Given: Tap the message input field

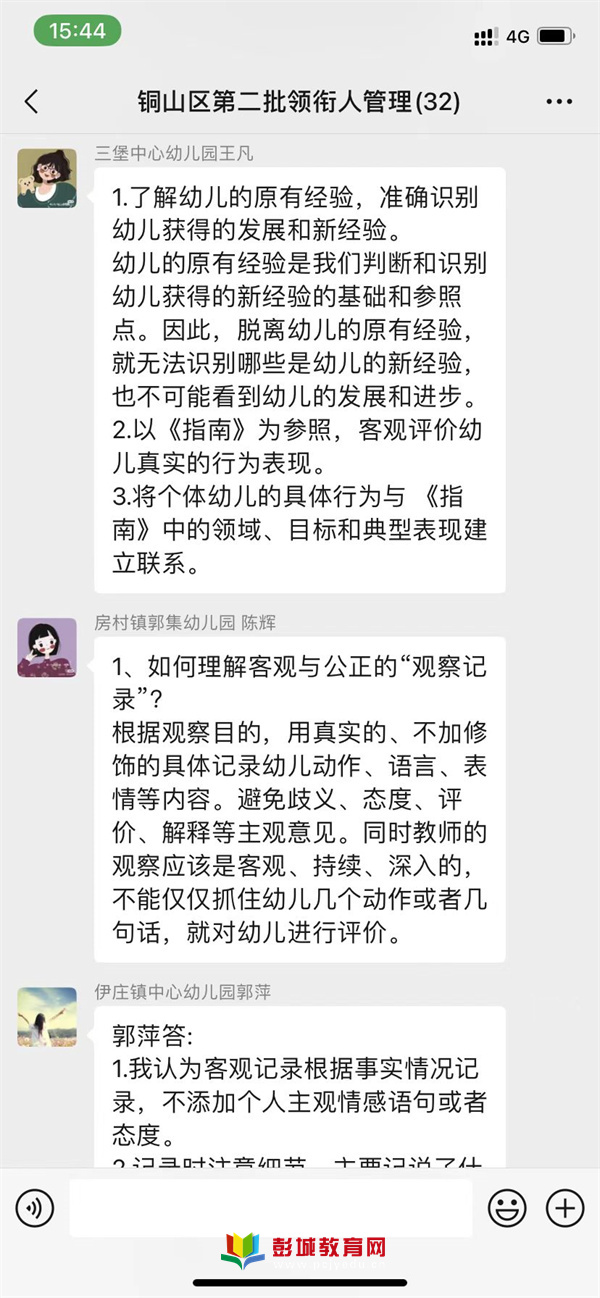Looking at the screenshot, I should [270, 1208].
